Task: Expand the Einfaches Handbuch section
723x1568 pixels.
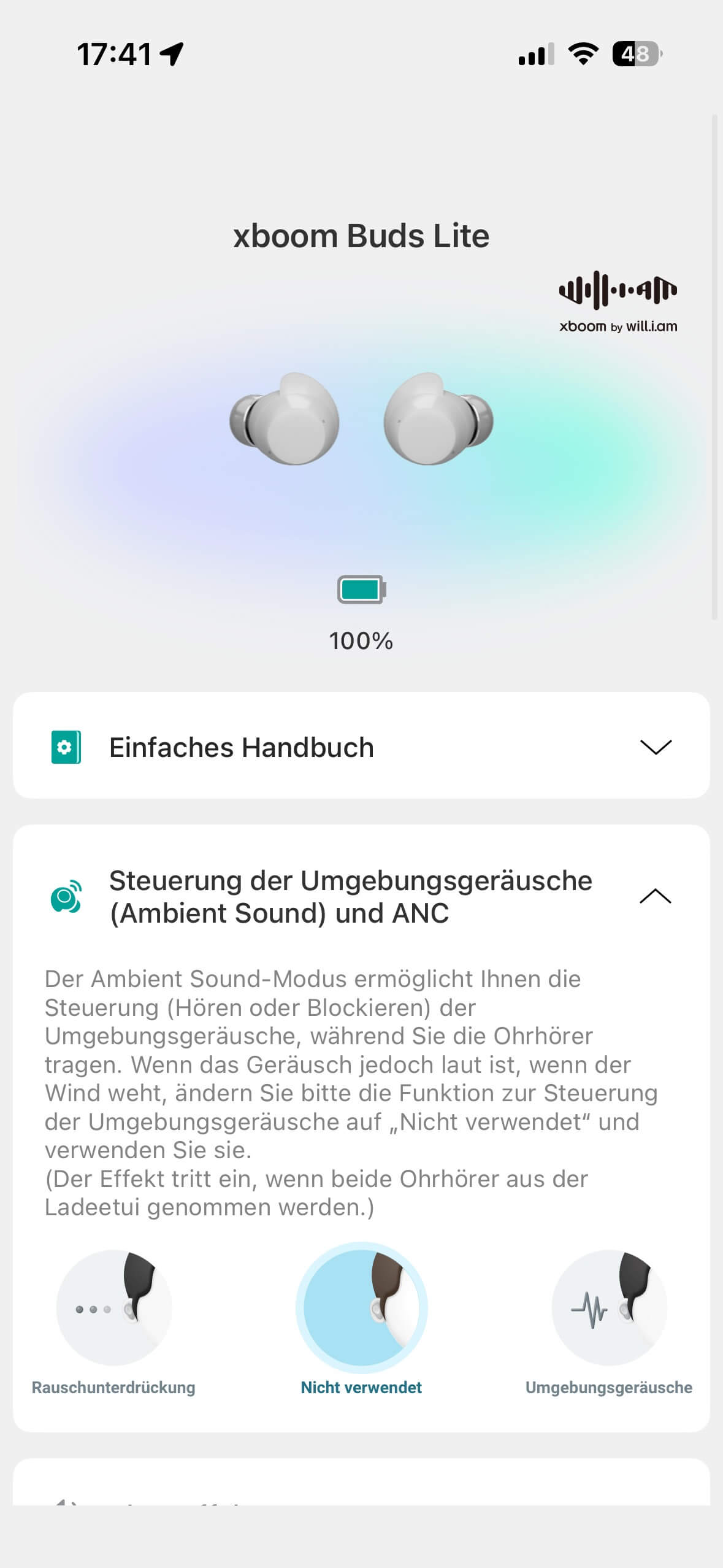Action: (x=656, y=747)
